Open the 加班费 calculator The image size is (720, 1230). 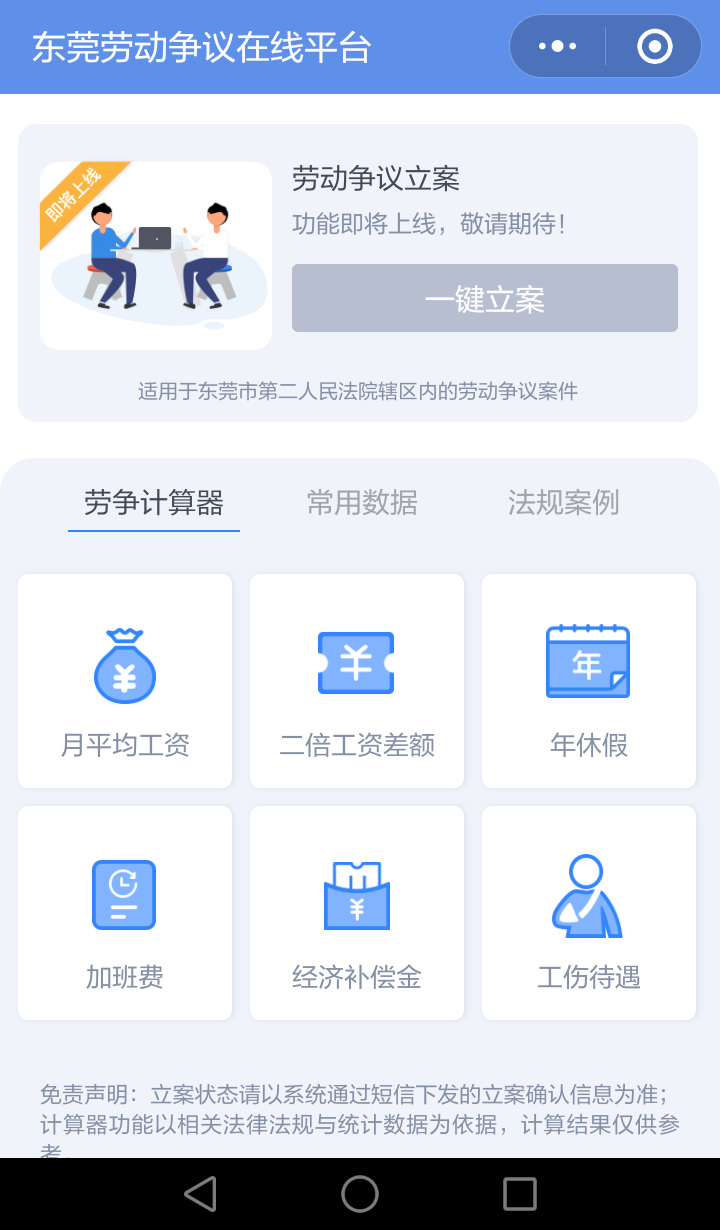click(x=125, y=913)
